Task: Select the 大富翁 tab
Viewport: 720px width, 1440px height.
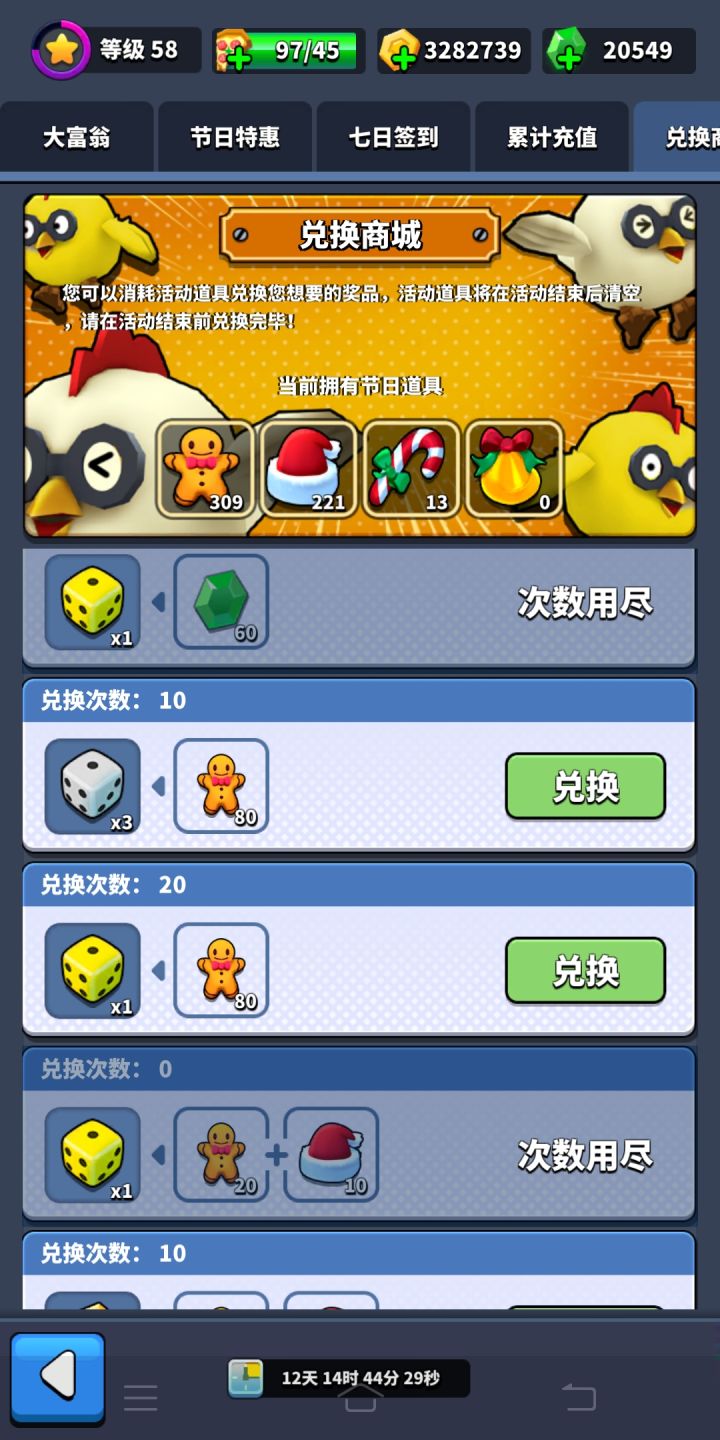Action: (x=78, y=137)
